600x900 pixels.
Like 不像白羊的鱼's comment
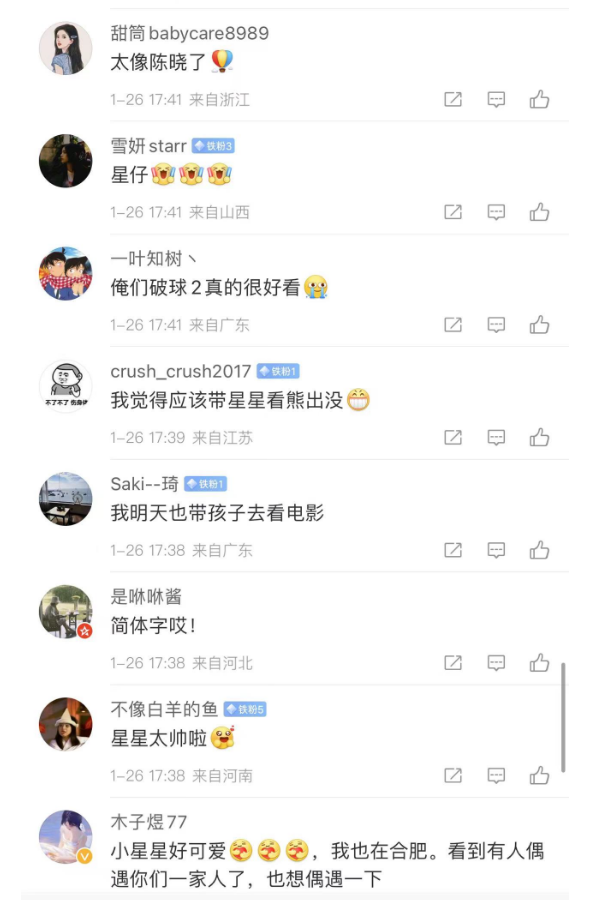click(540, 775)
